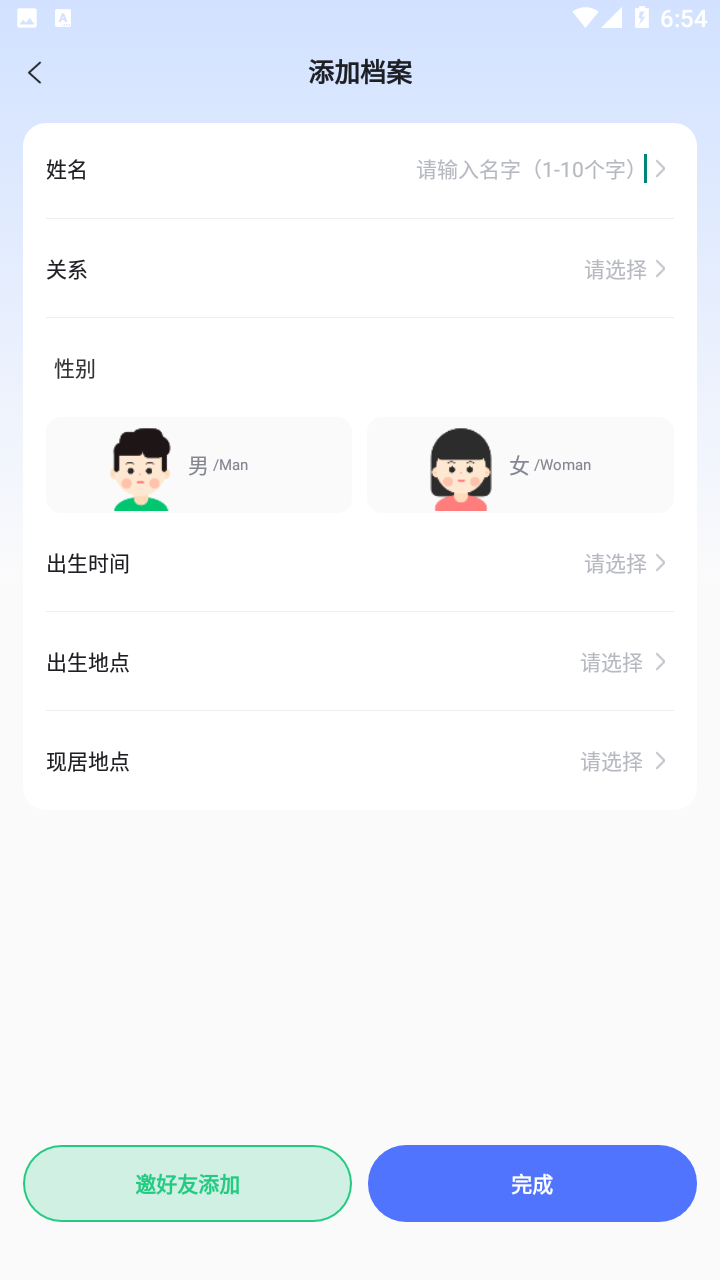Viewport: 720px width, 1280px height.
Task: Go back from the 添加档案 page
Action: coord(35,72)
